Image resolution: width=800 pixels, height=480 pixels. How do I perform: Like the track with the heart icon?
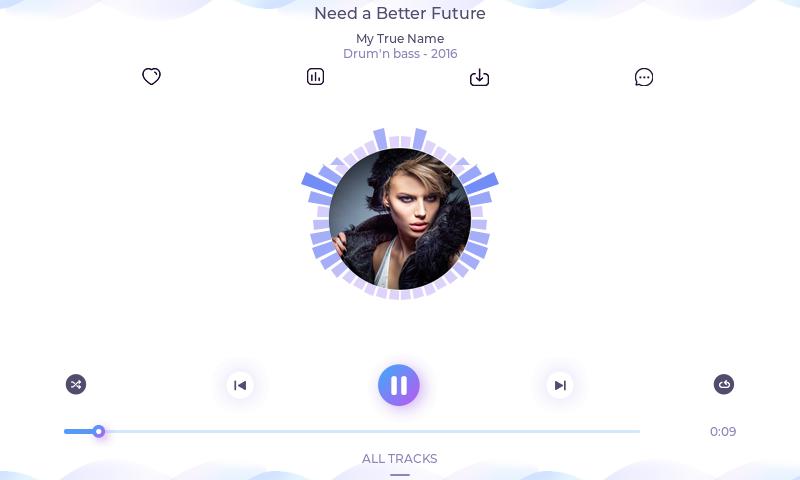click(152, 77)
